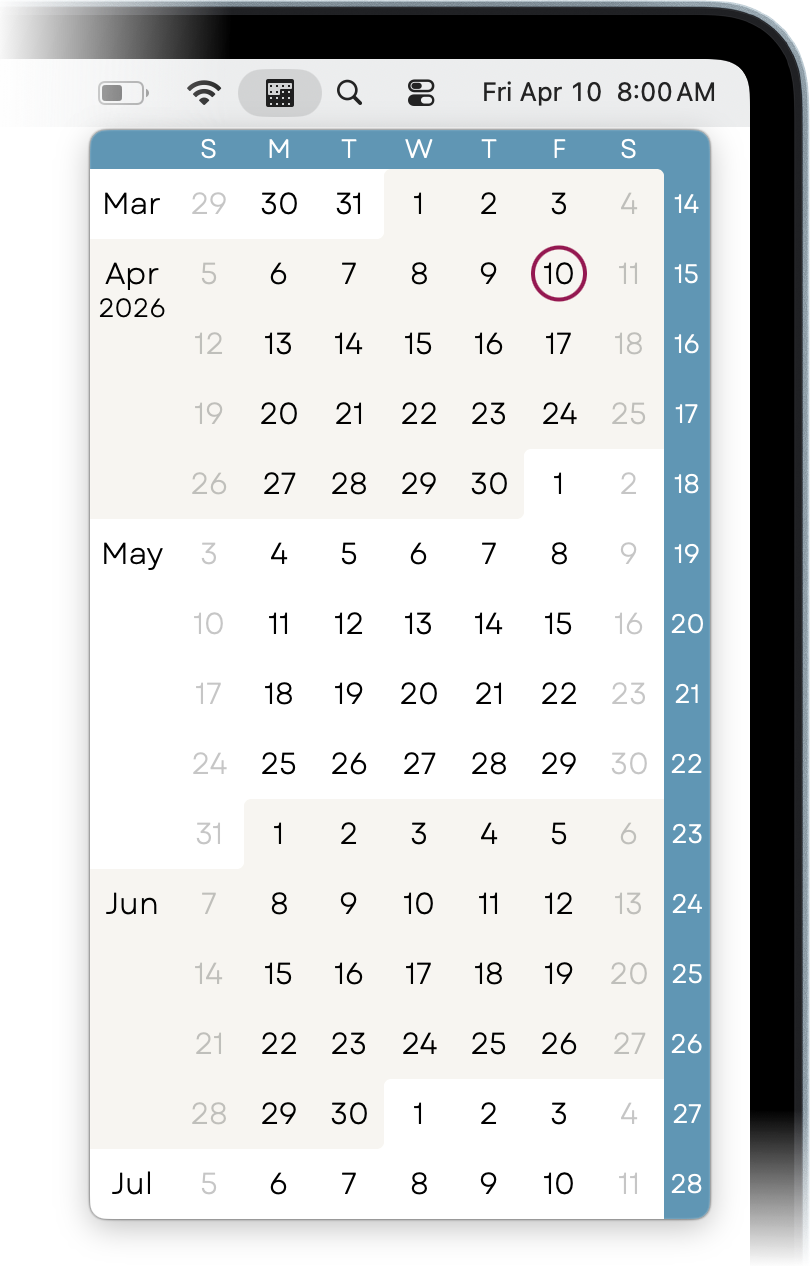The image size is (810, 1266).
Task: Click the highlighted Itsycal calendar icon
Action: tap(280, 91)
